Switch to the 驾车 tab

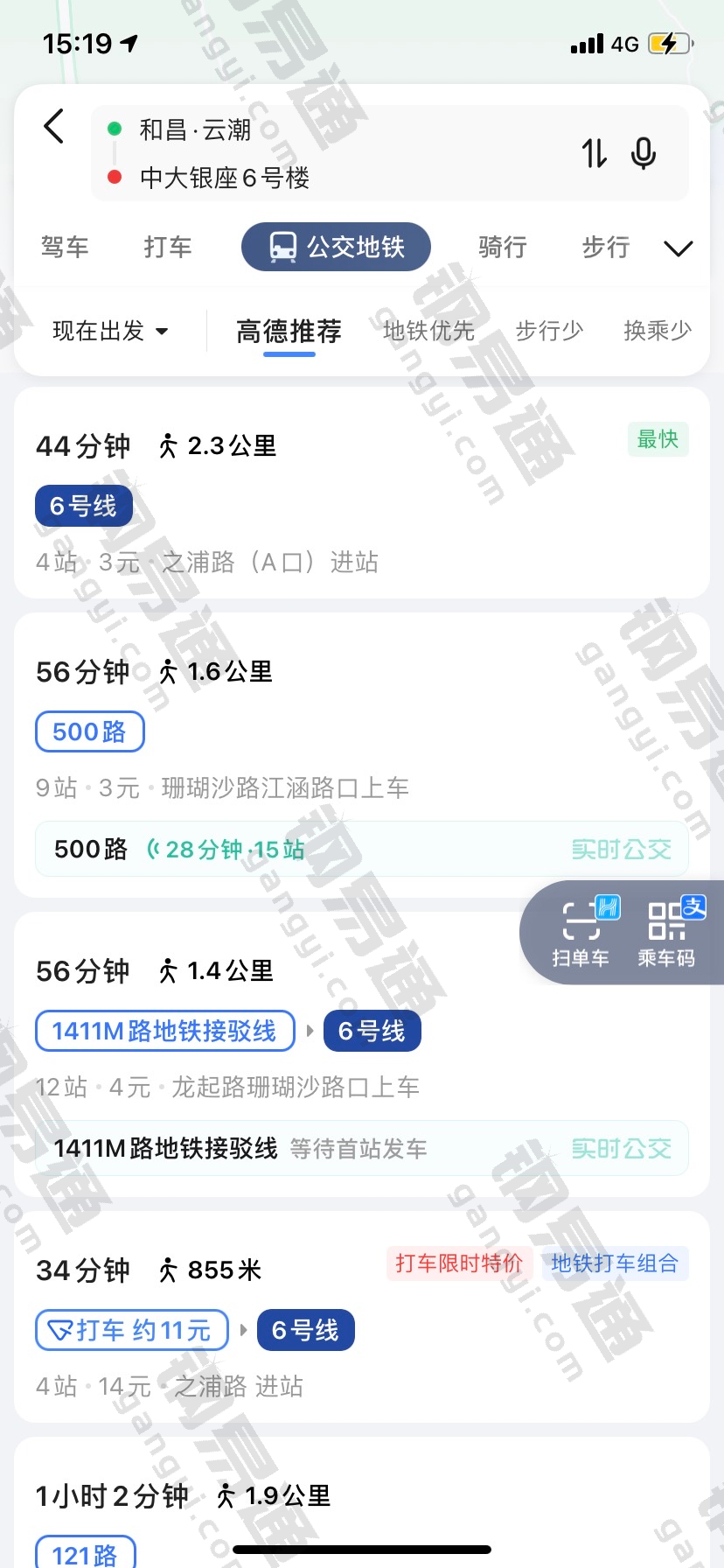(x=65, y=248)
